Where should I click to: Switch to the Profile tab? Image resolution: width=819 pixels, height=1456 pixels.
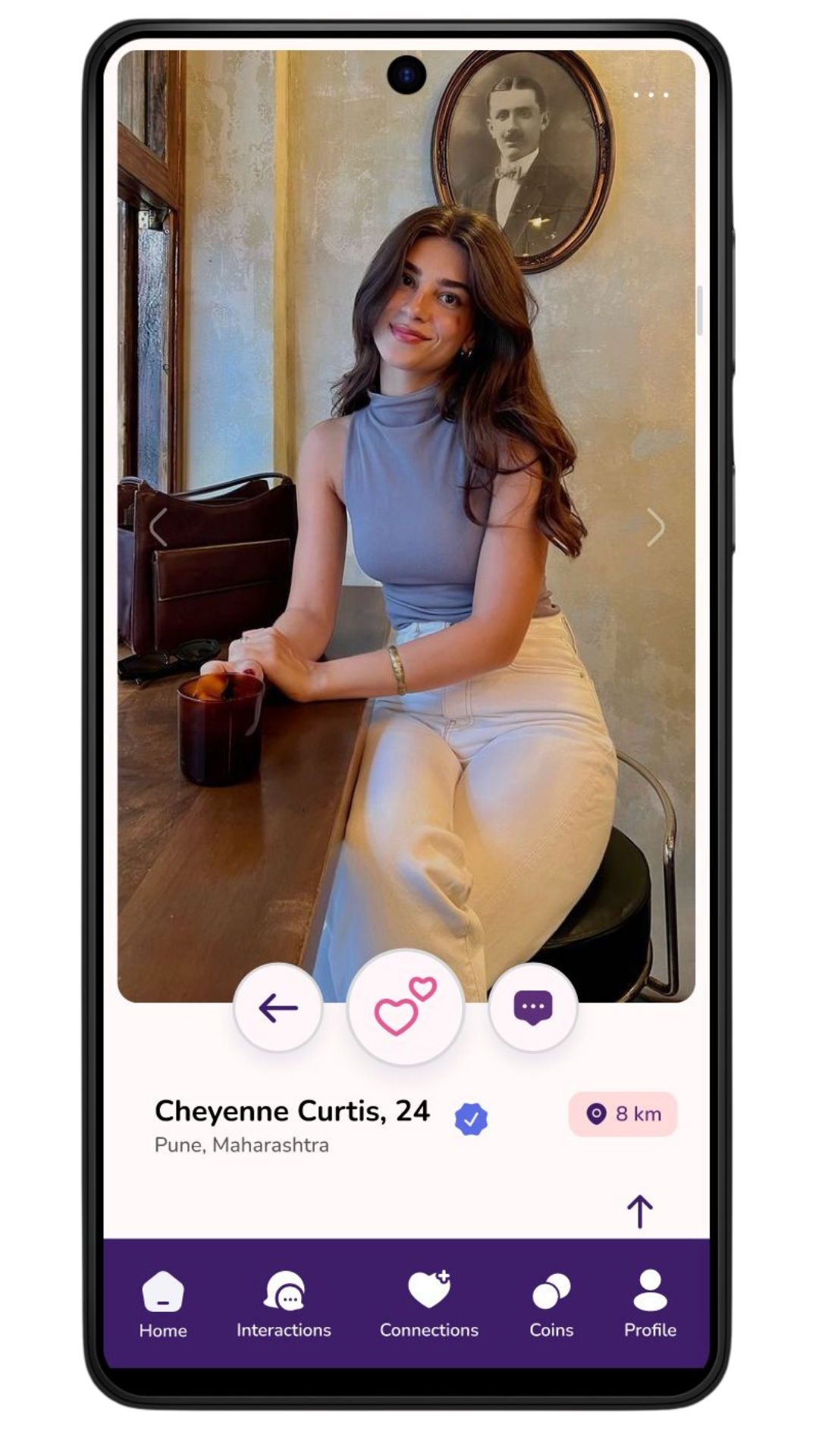650,1304
